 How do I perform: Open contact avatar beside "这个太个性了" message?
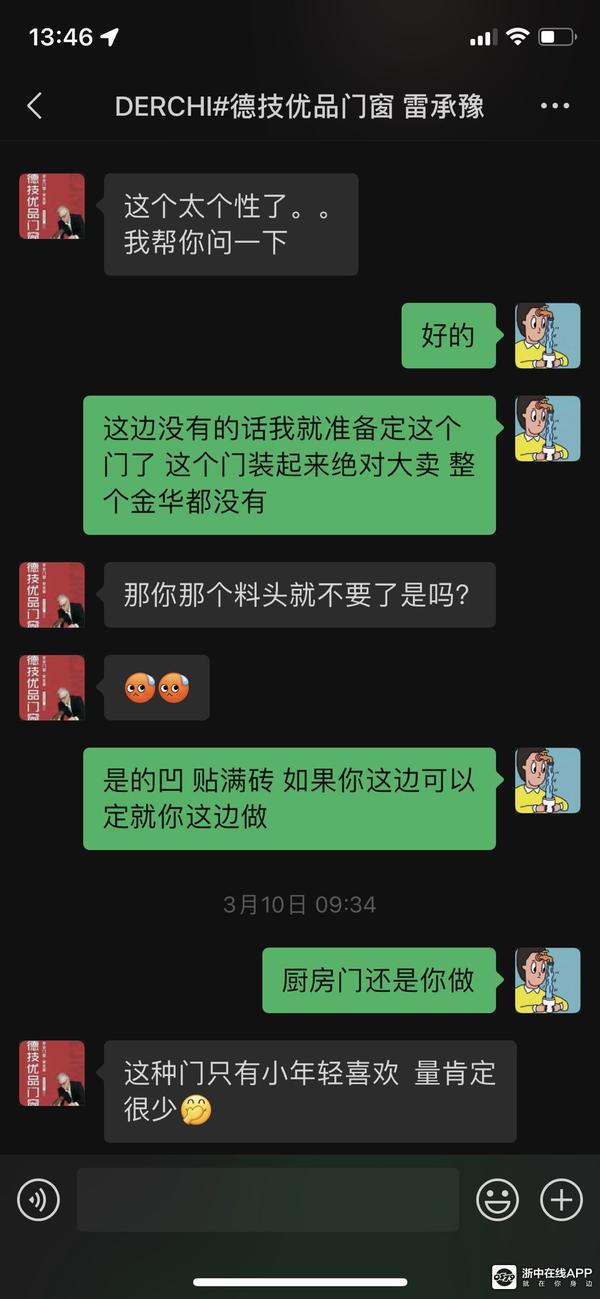[x=52, y=206]
